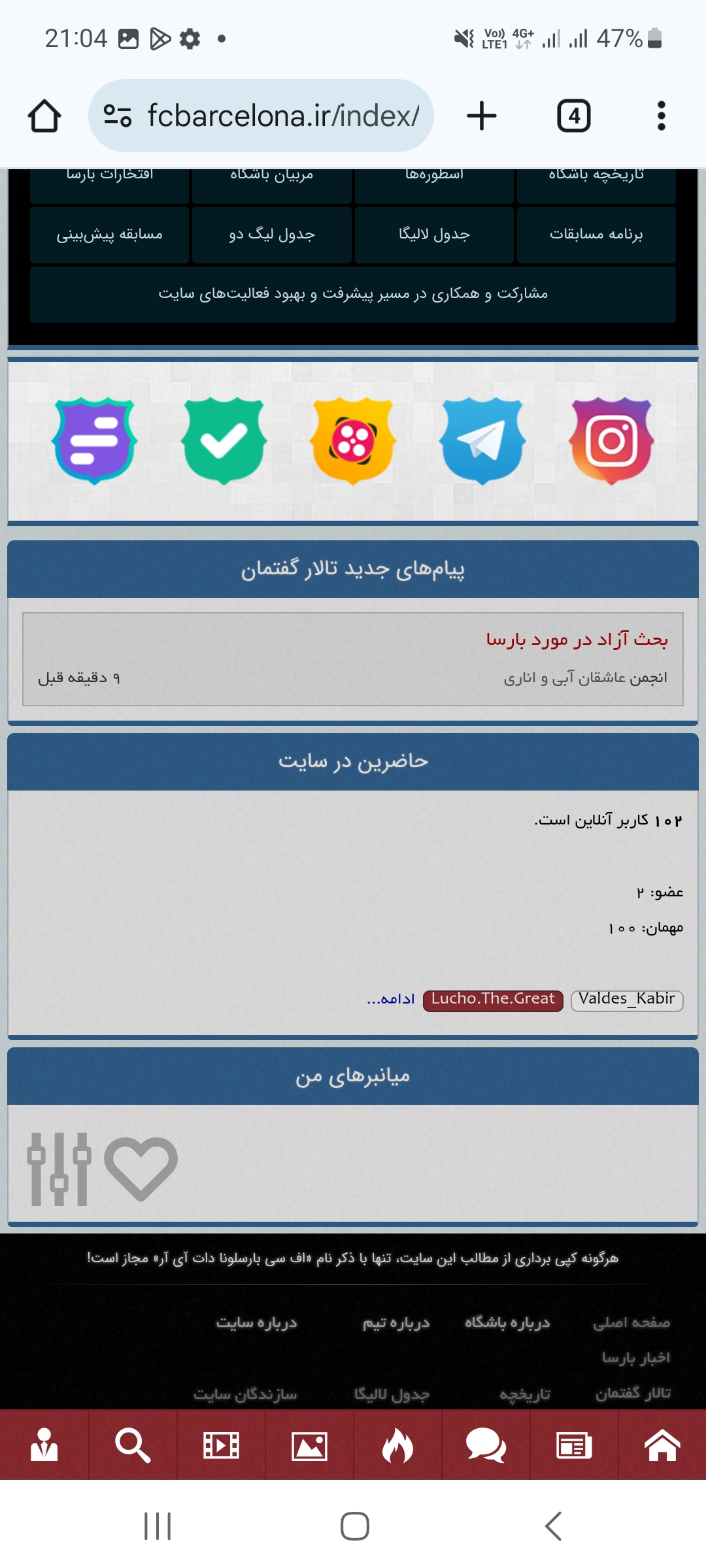Image resolution: width=706 pixels, height=1568 pixels.
Task: Open the browser tab switcher showing 4
Action: pyautogui.click(x=574, y=116)
